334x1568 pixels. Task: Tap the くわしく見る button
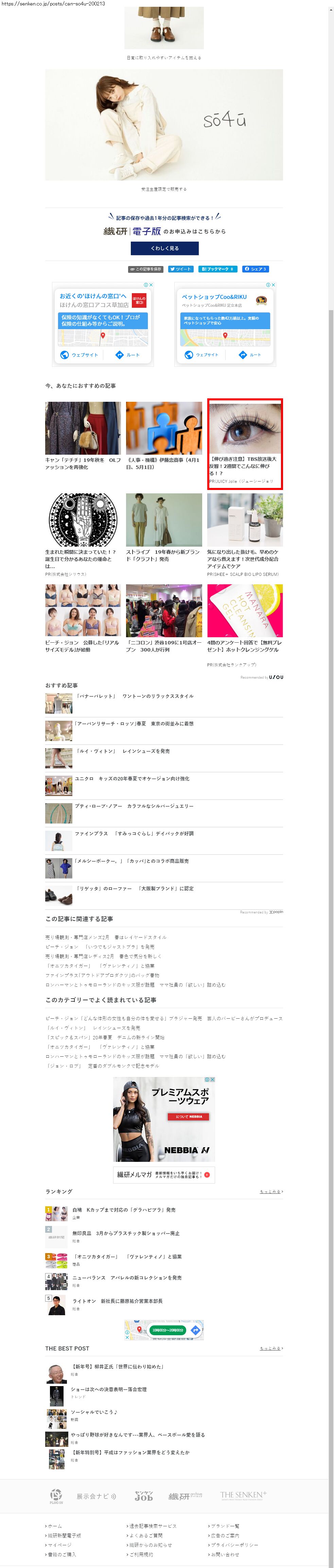point(164,248)
